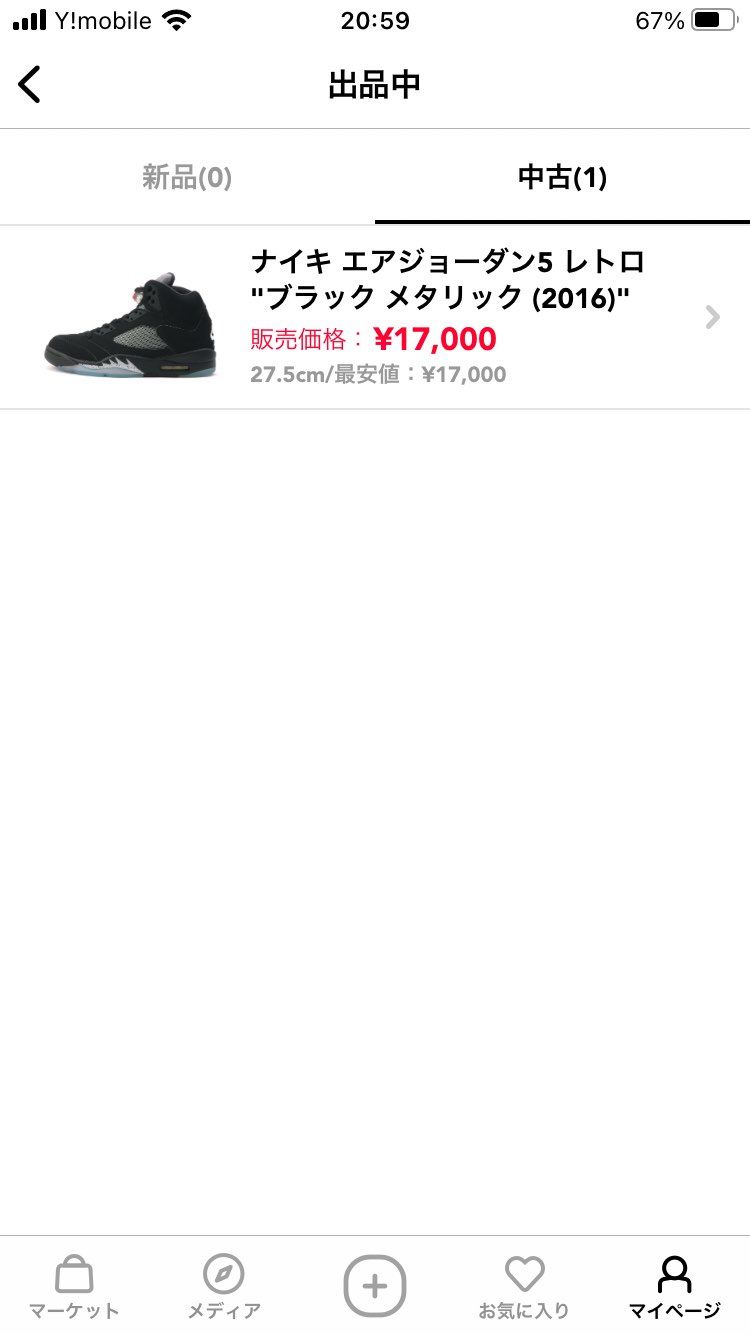Switch to the 新品(0) tab
Image resolution: width=750 pixels, height=1334 pixels.
coord(187,178)
